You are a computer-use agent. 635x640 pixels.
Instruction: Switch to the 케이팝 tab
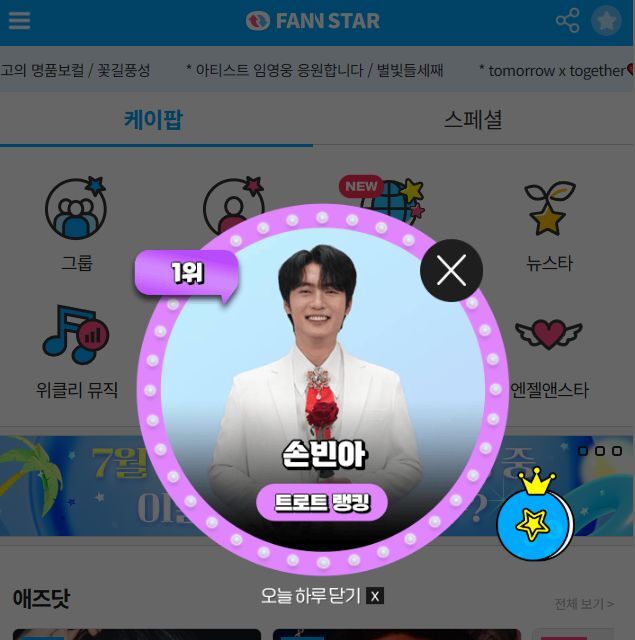coord(154,120)
